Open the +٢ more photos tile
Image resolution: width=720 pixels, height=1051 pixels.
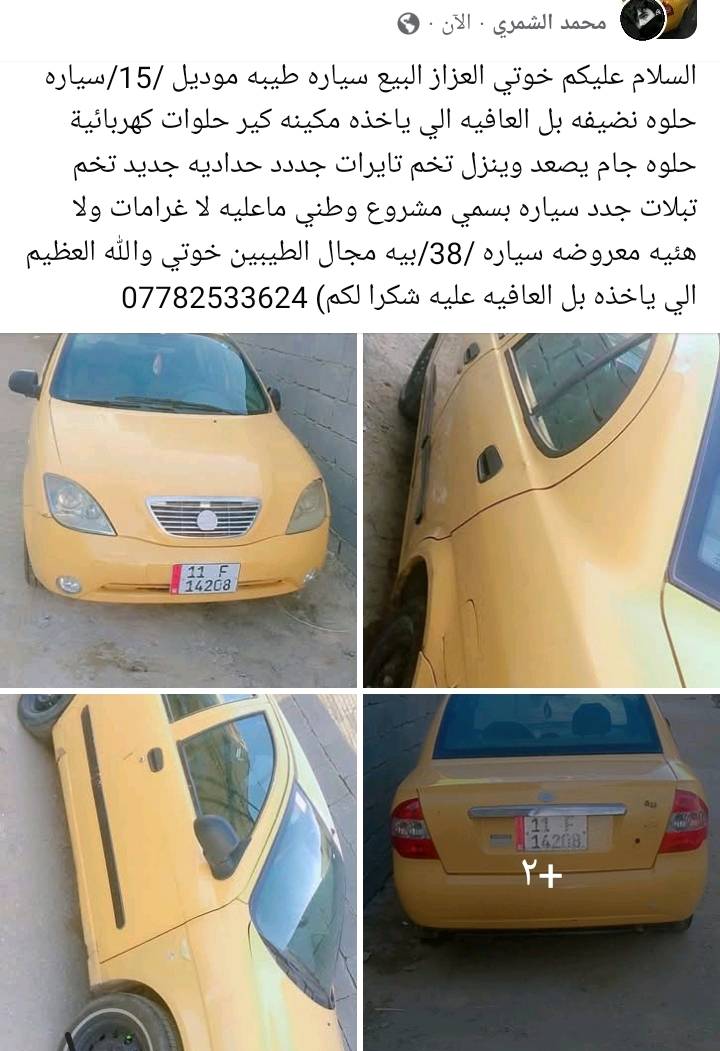click(x=541, y=870)
